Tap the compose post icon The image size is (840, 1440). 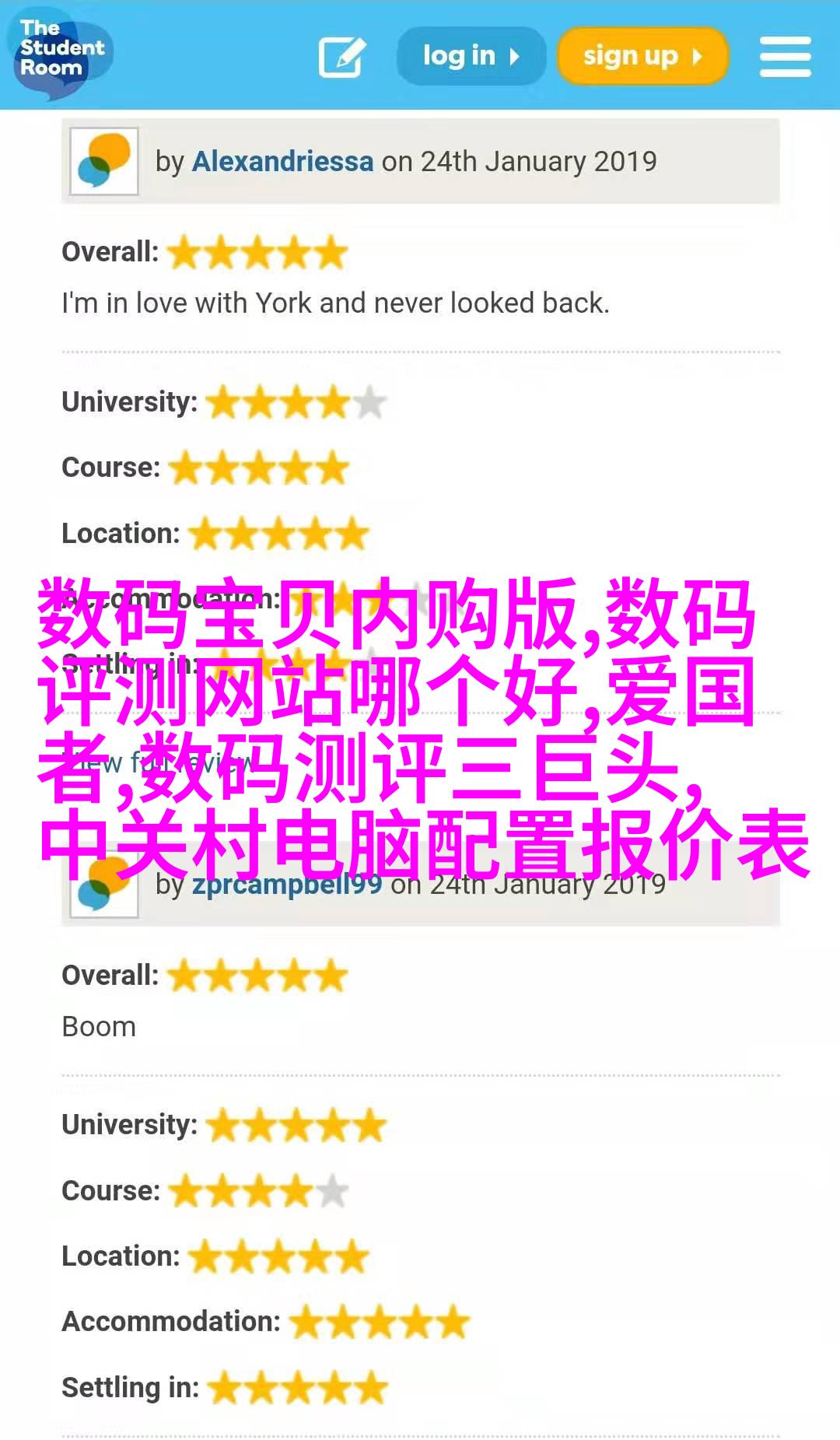coord(341,57)
